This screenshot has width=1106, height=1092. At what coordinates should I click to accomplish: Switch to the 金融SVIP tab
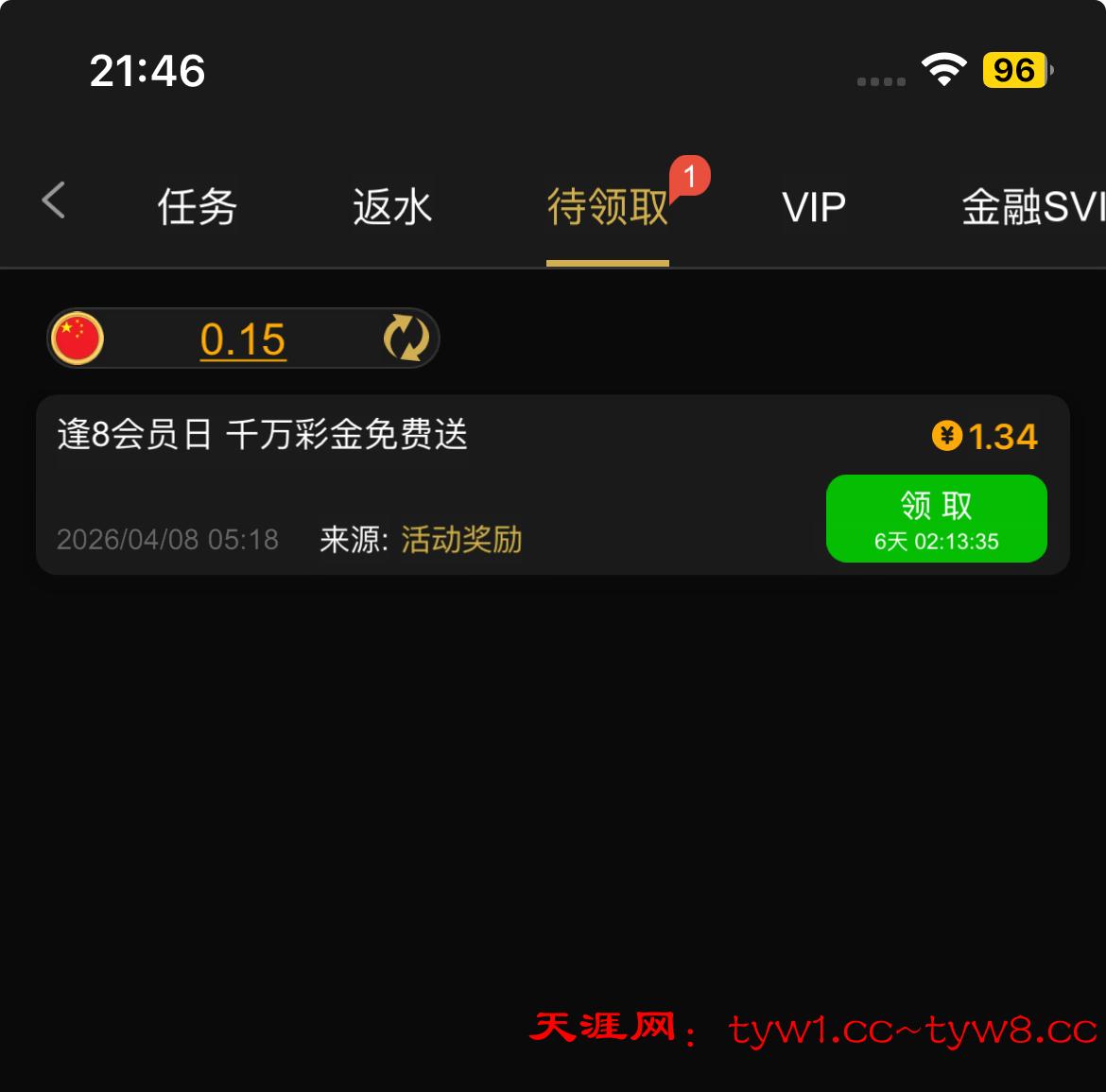pos(1032,207)
